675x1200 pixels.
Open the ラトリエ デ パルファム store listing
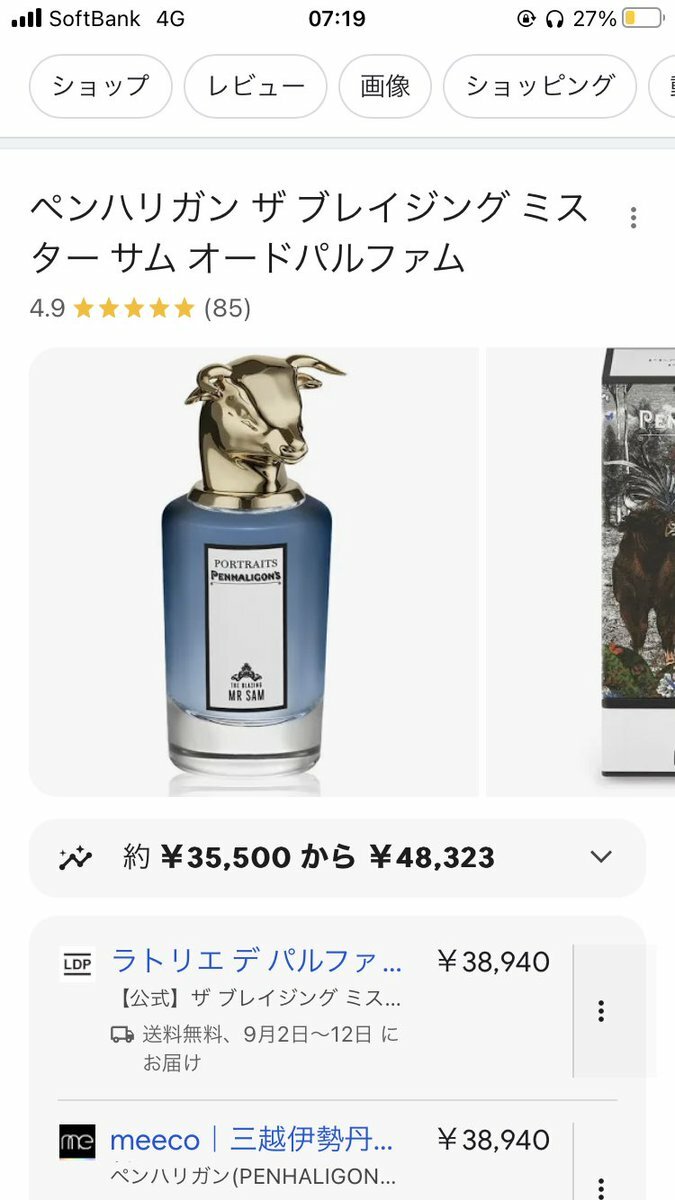pos(256,961)
